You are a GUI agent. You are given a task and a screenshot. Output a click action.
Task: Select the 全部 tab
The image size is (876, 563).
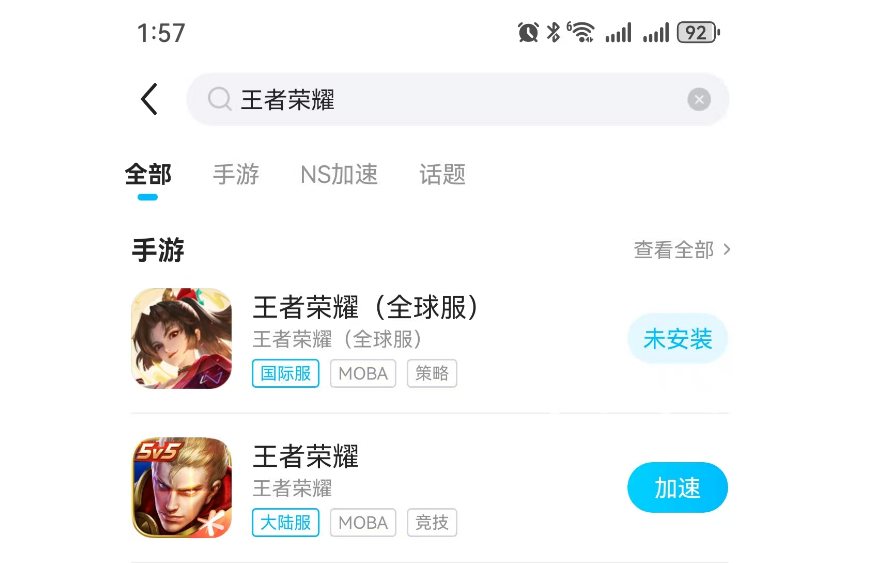(148, 175)
